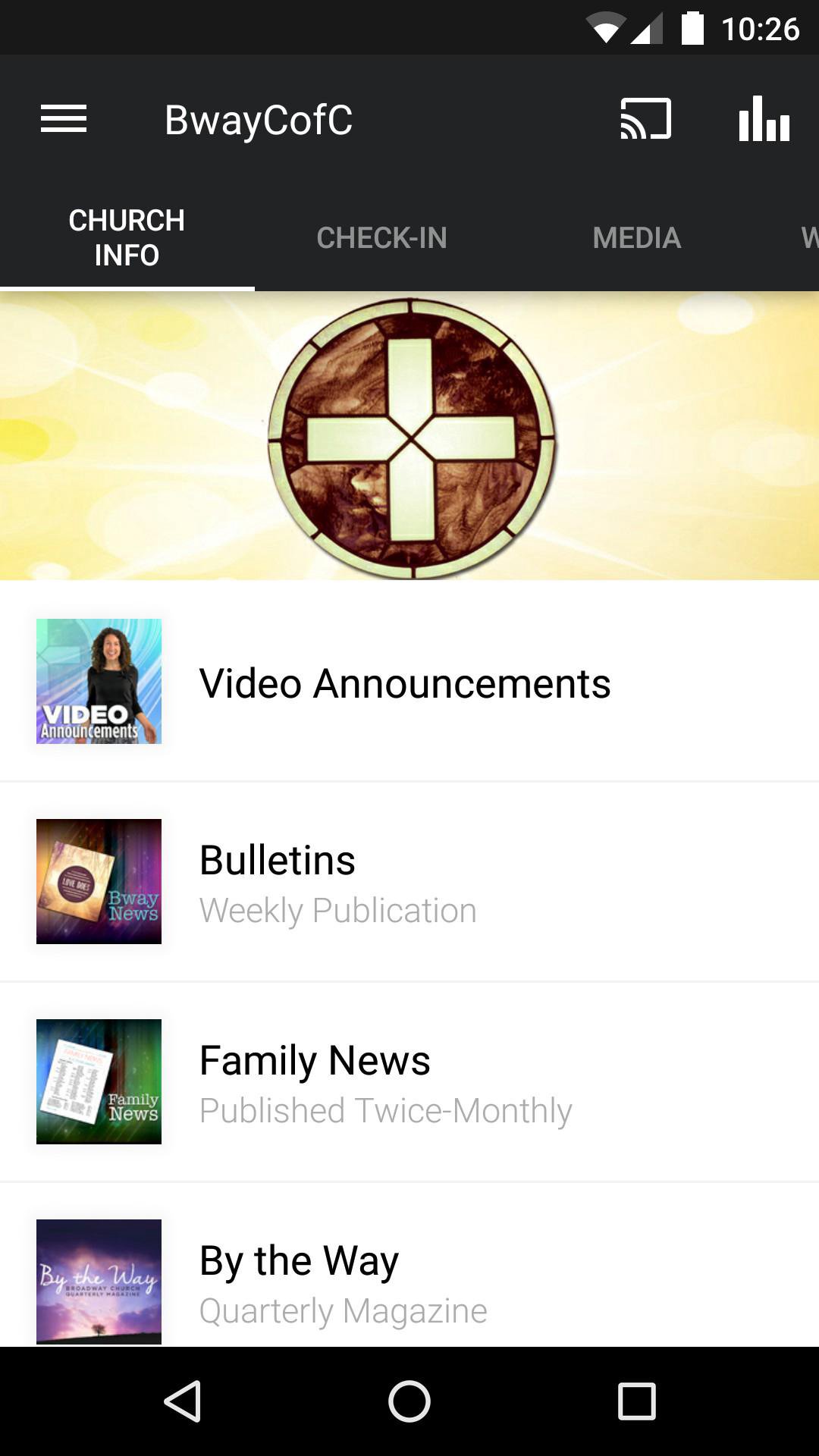
Task: Open the bar chart audio icon
Action: (764, 119)
